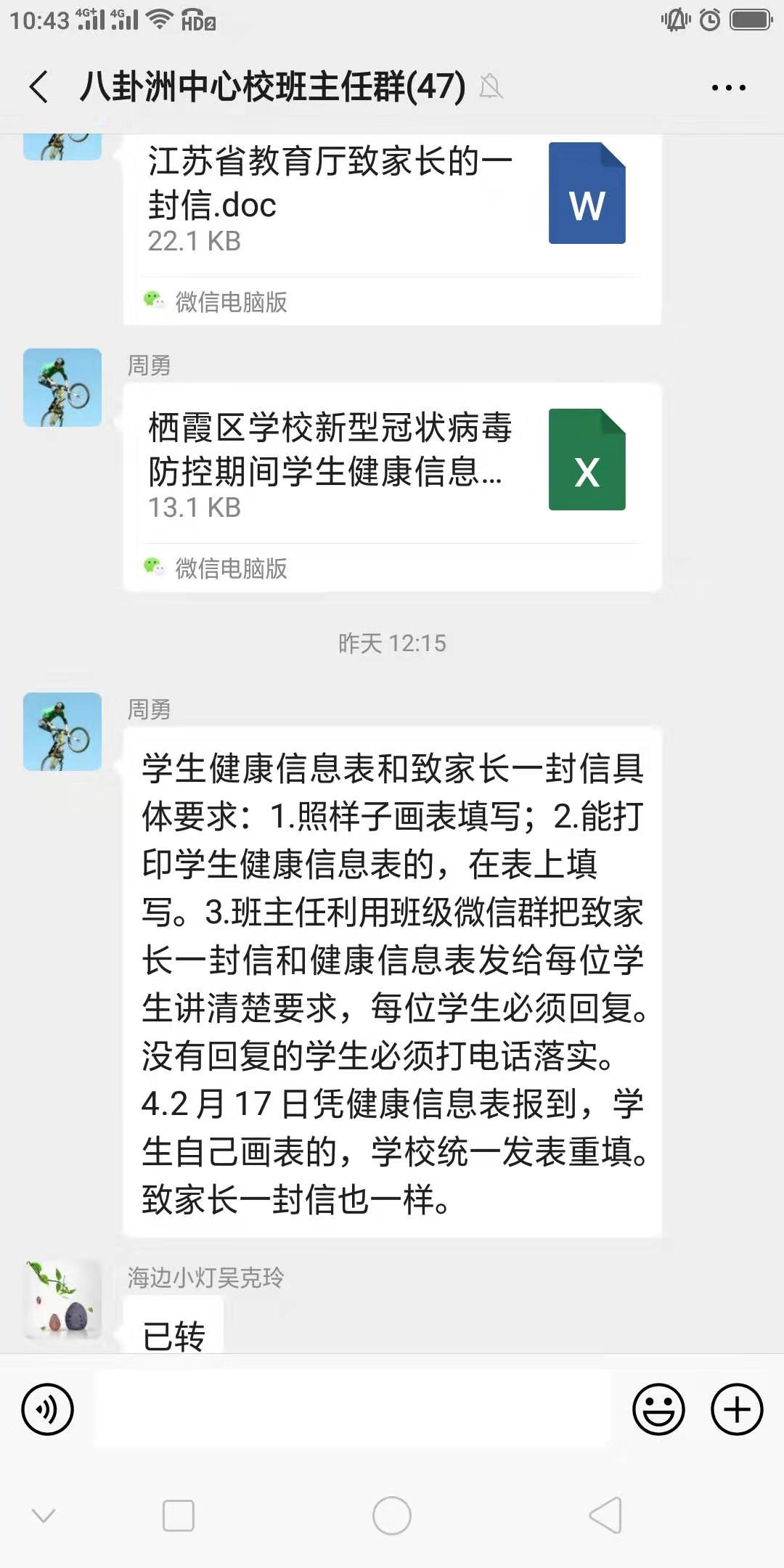Viewport: 784px width, 1568px height.
Task: Open the emoji sticker panel
Action: [658, 1410]
